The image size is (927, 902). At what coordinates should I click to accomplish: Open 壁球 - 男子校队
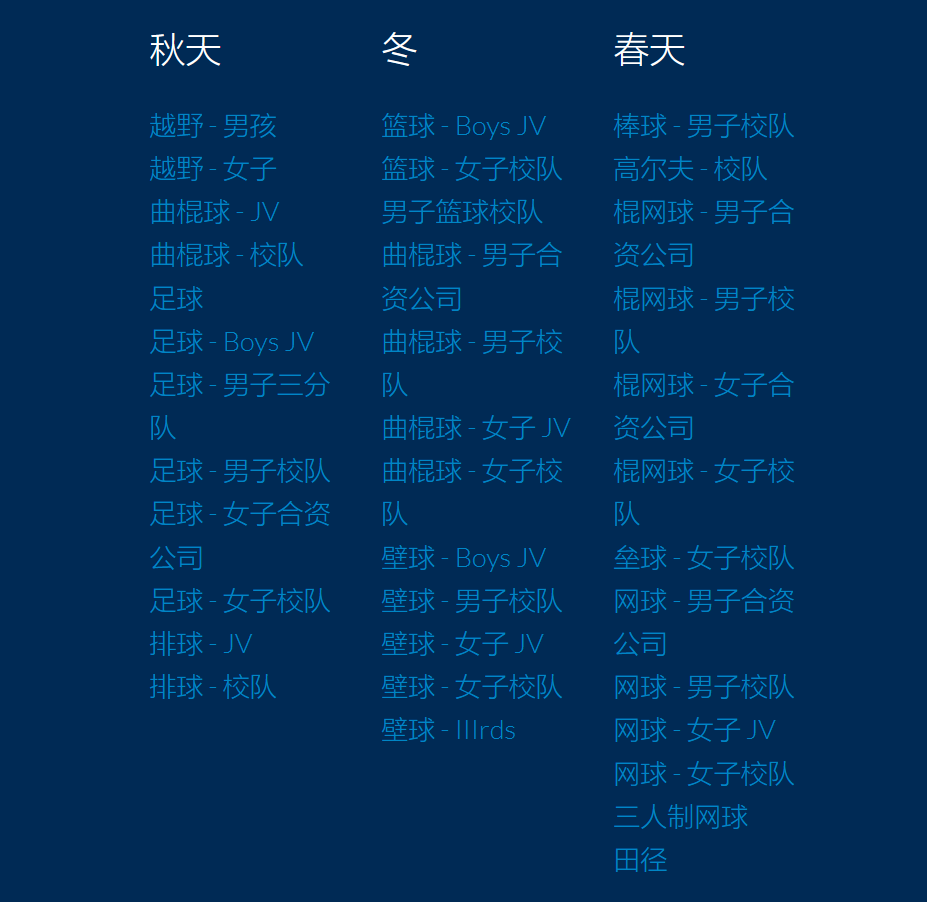coord(471,601)
